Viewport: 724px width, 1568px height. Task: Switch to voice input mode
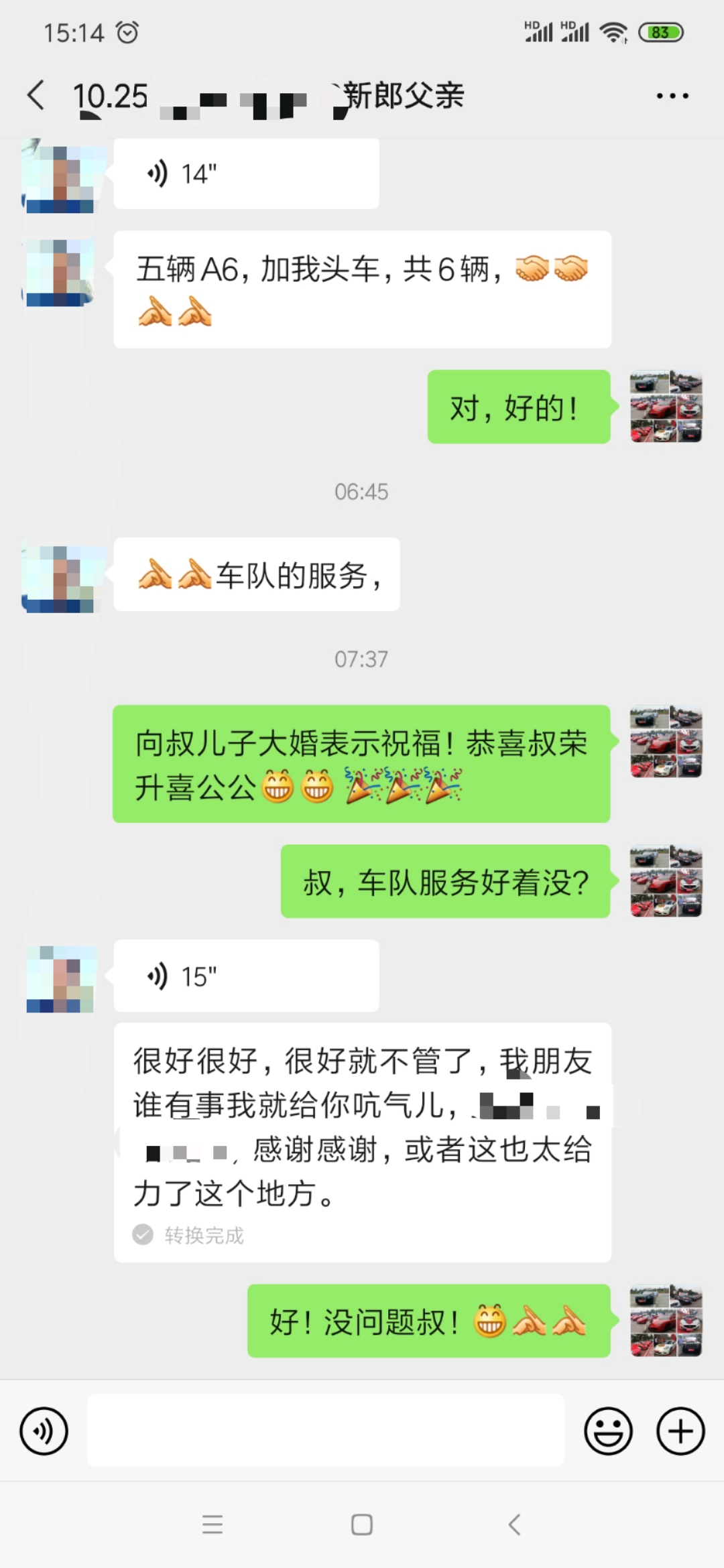click(x=44, y=1431)
